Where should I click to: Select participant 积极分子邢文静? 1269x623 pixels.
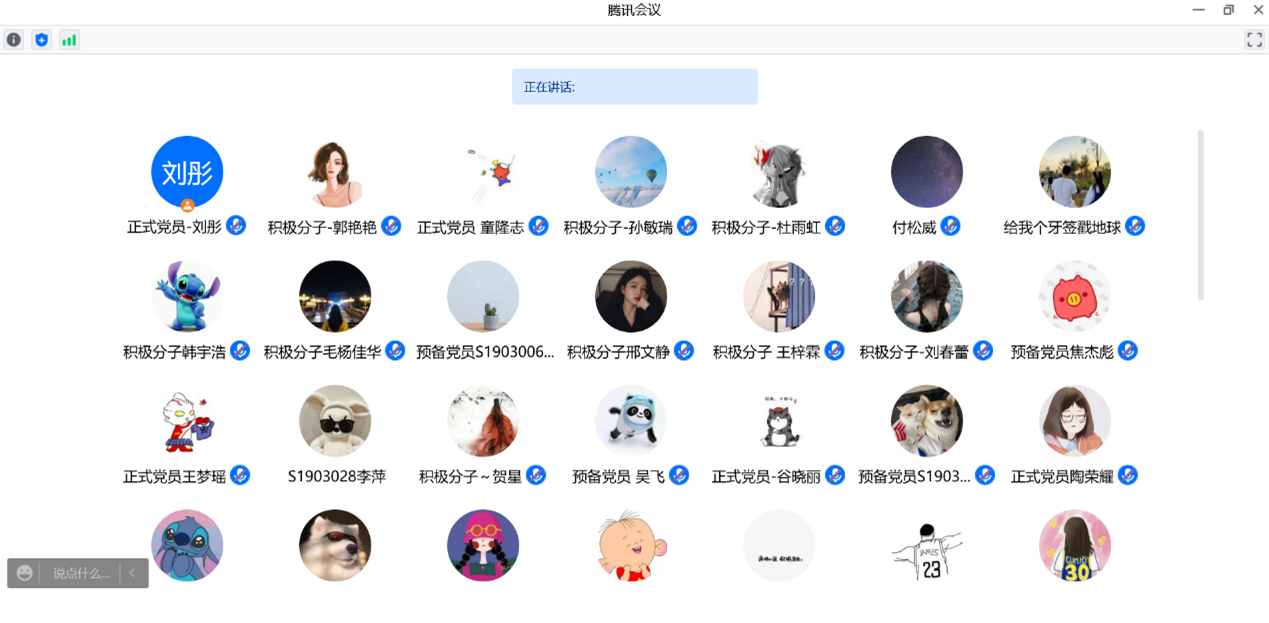tap(631, 297)
